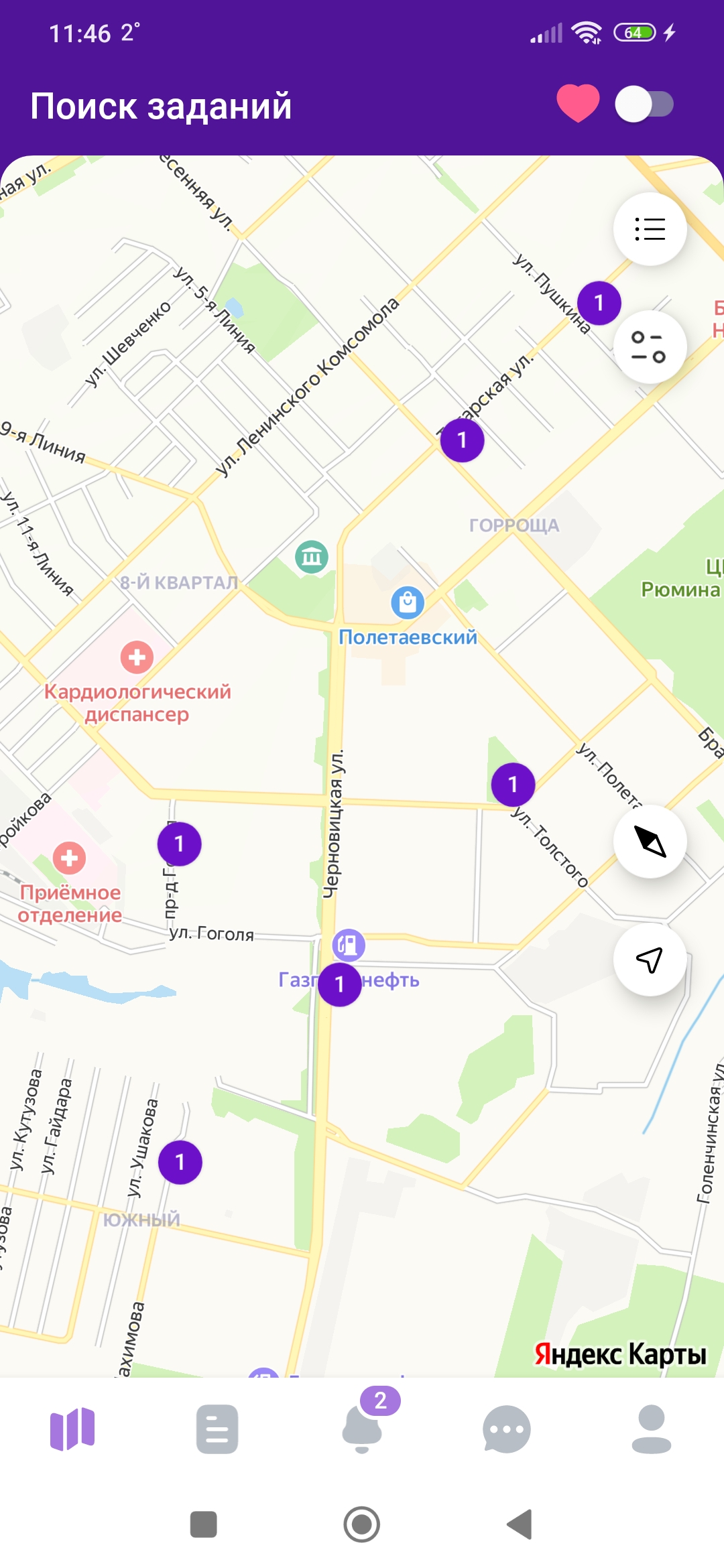Toggle the switch in the header

(x=644, y=104)
